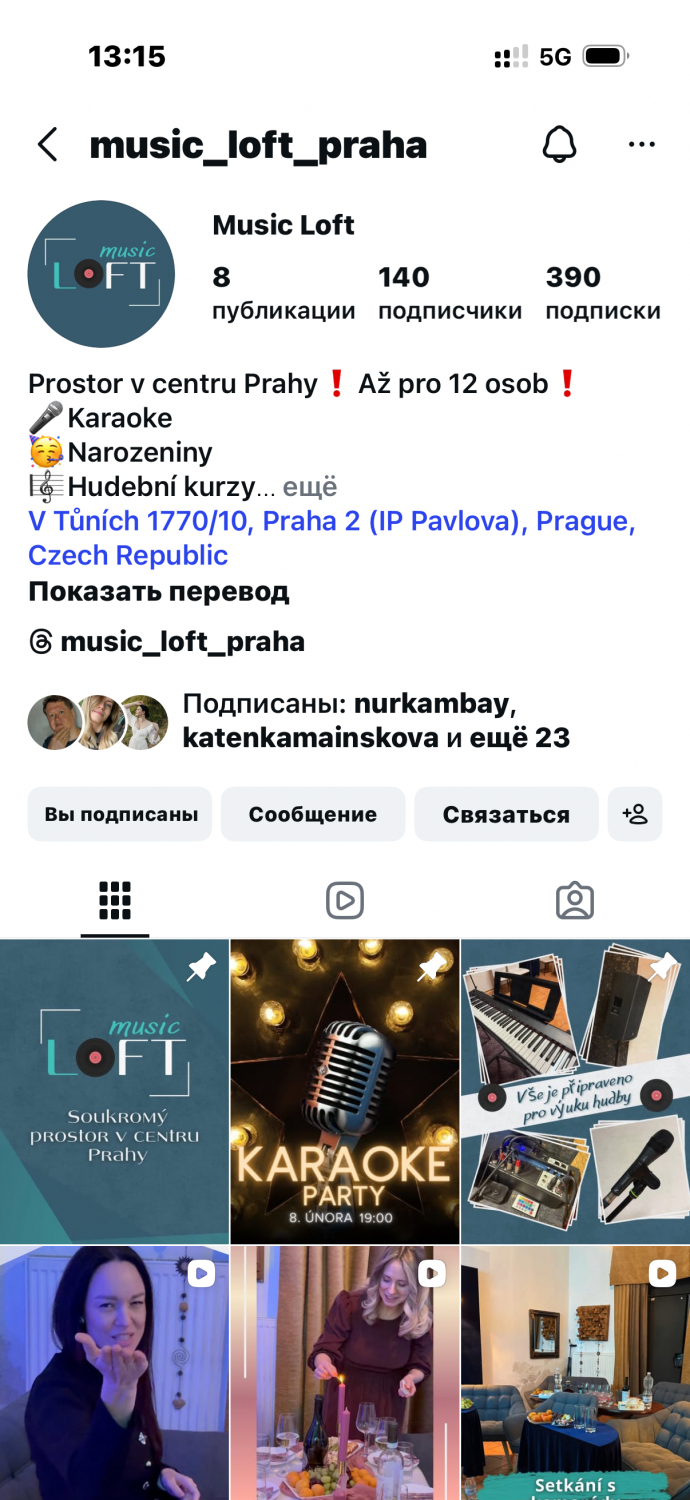Go back from the music_loft_praha profile
The height and width of the screenshot is (1500, 690).
pyautogui.click(x=47, y=145)
